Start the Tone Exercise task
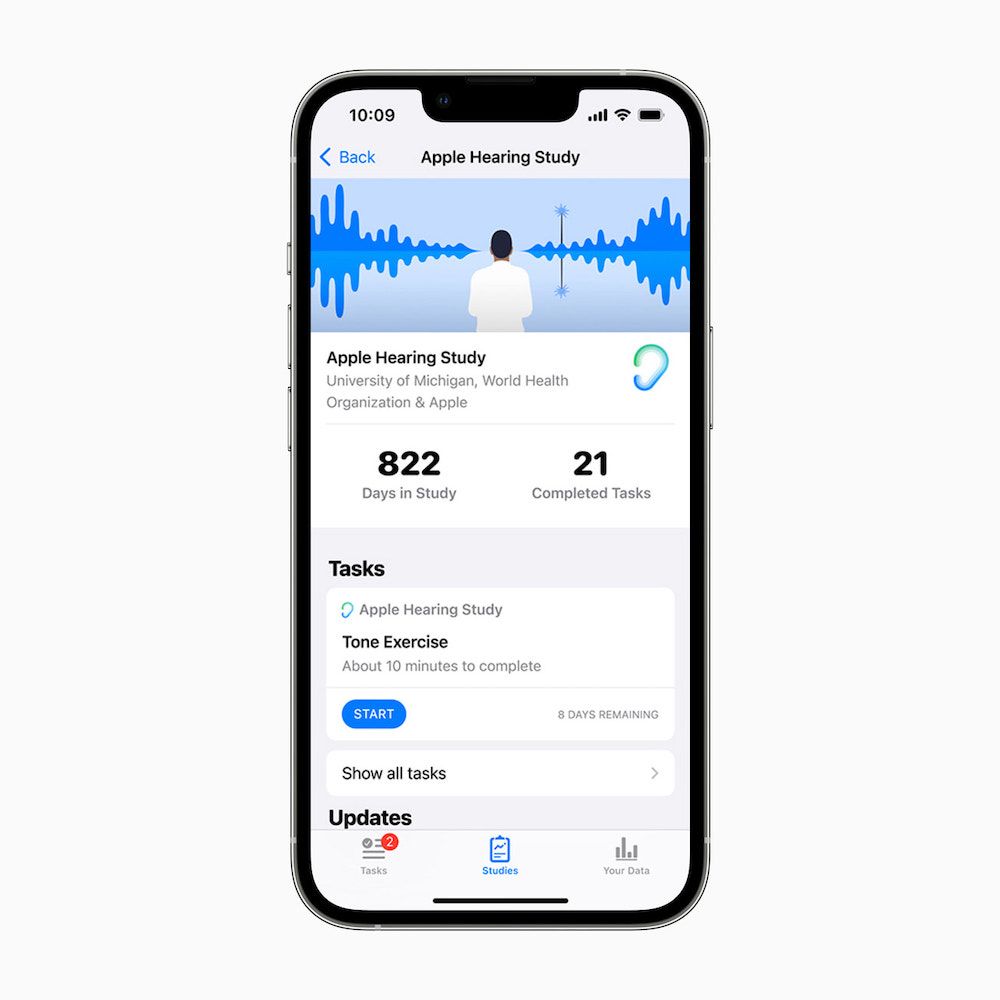The width and height of the screenshot is (1000, 1000). click(374, 714)
